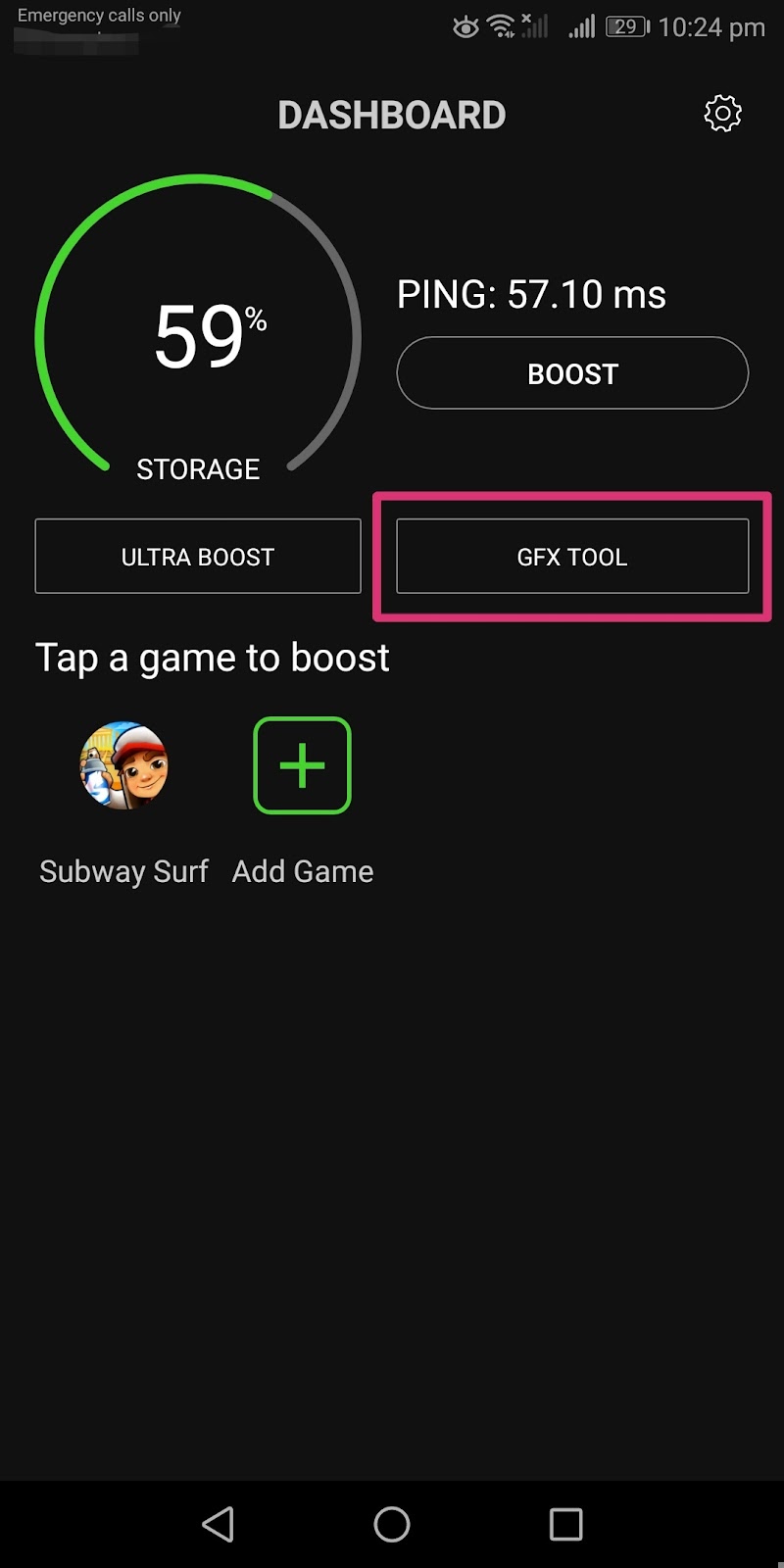Activate ULTRA BOOST
This screenshot has width=784, height=1568.
[198, 557]
